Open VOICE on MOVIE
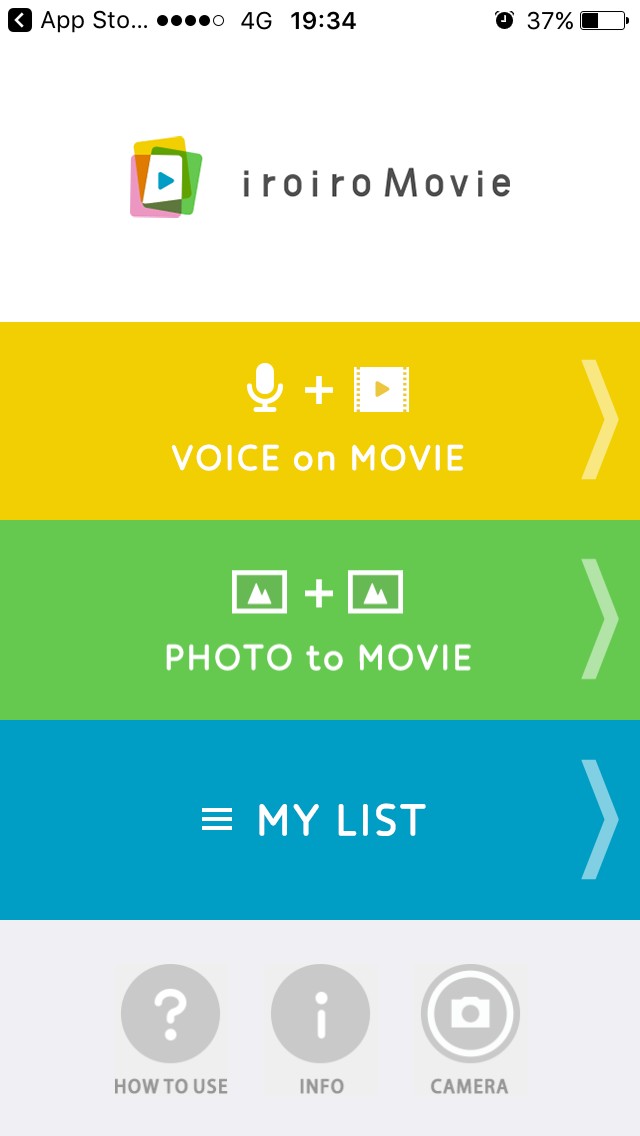This screenshot has height=1136, width=640. point(320,421)
